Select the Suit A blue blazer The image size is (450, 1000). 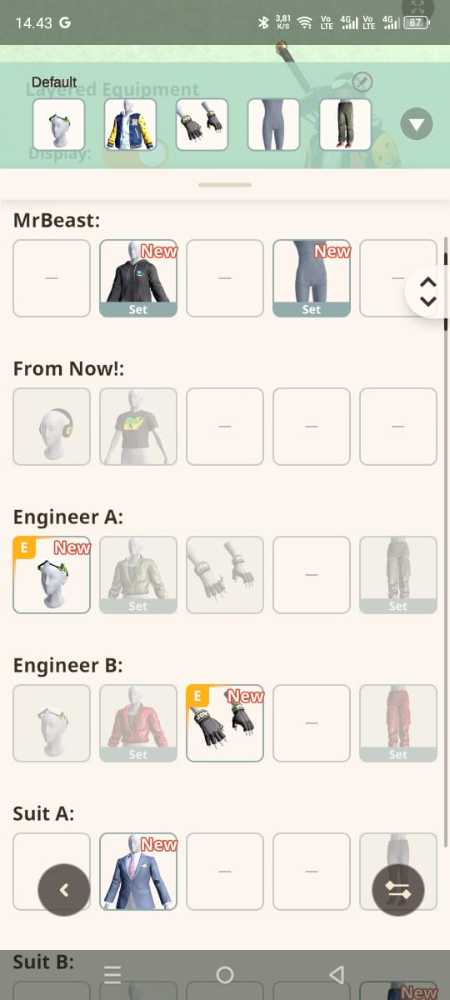pyautogui.click(x=138, y=871)
